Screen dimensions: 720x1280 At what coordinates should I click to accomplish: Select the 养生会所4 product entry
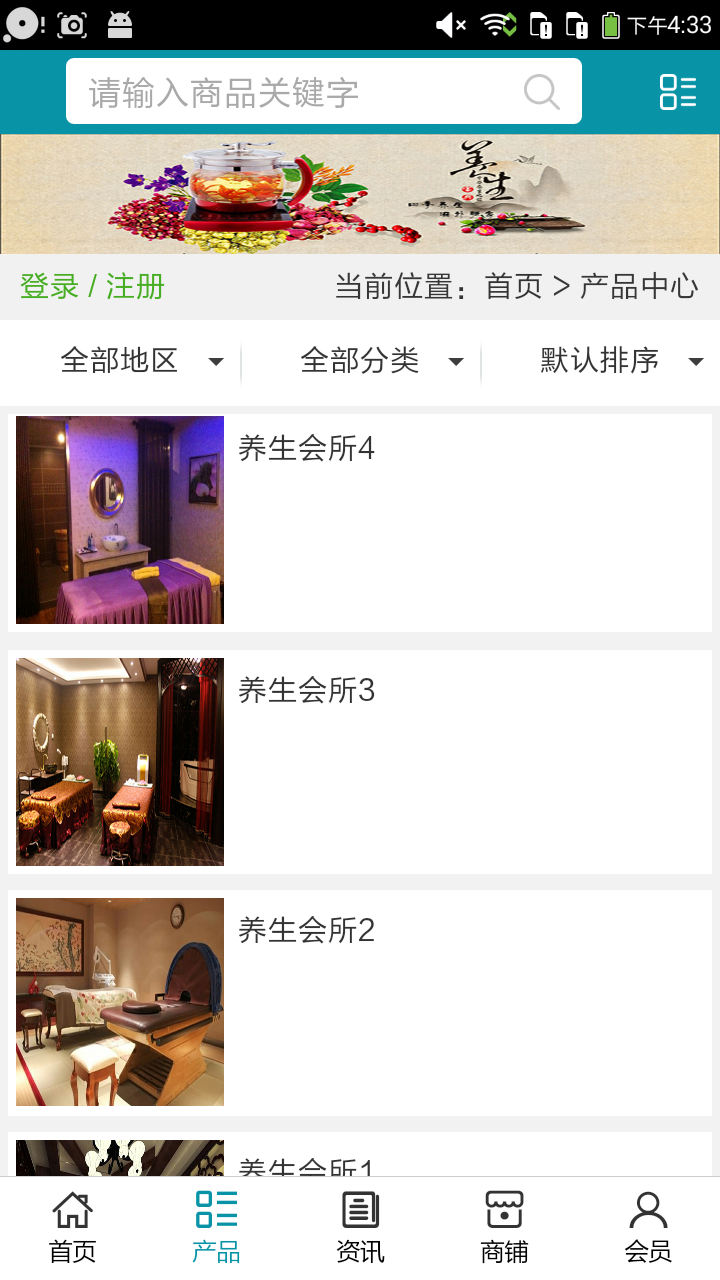(306, 449)
